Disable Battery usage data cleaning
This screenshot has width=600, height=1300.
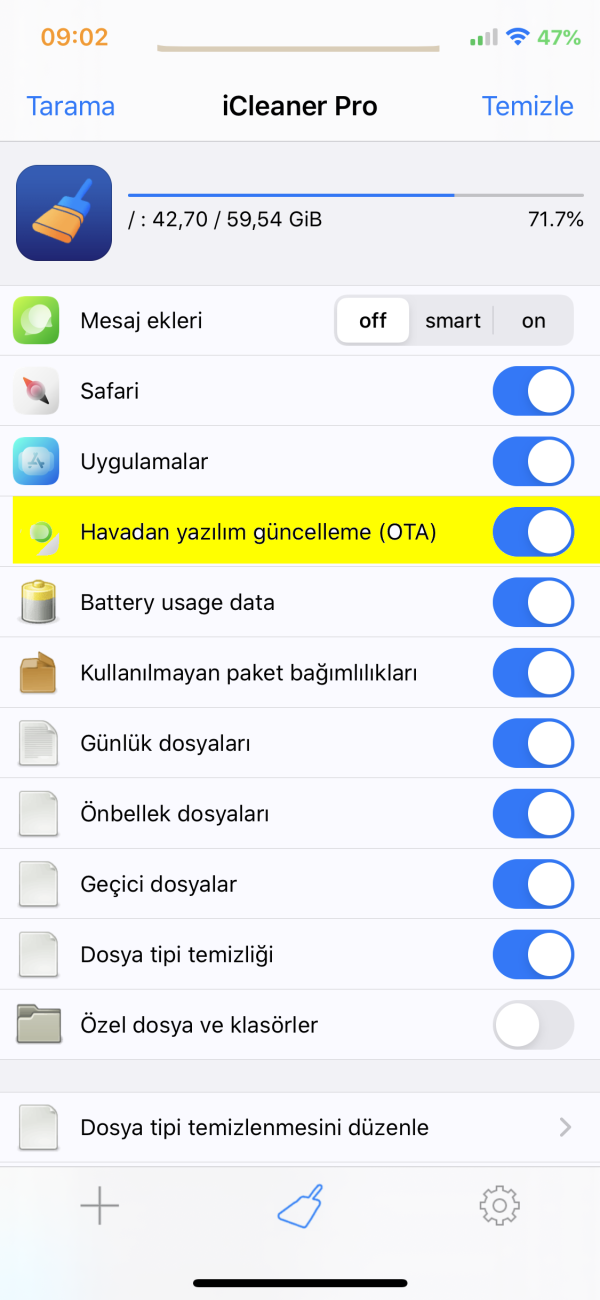(533, 603)
